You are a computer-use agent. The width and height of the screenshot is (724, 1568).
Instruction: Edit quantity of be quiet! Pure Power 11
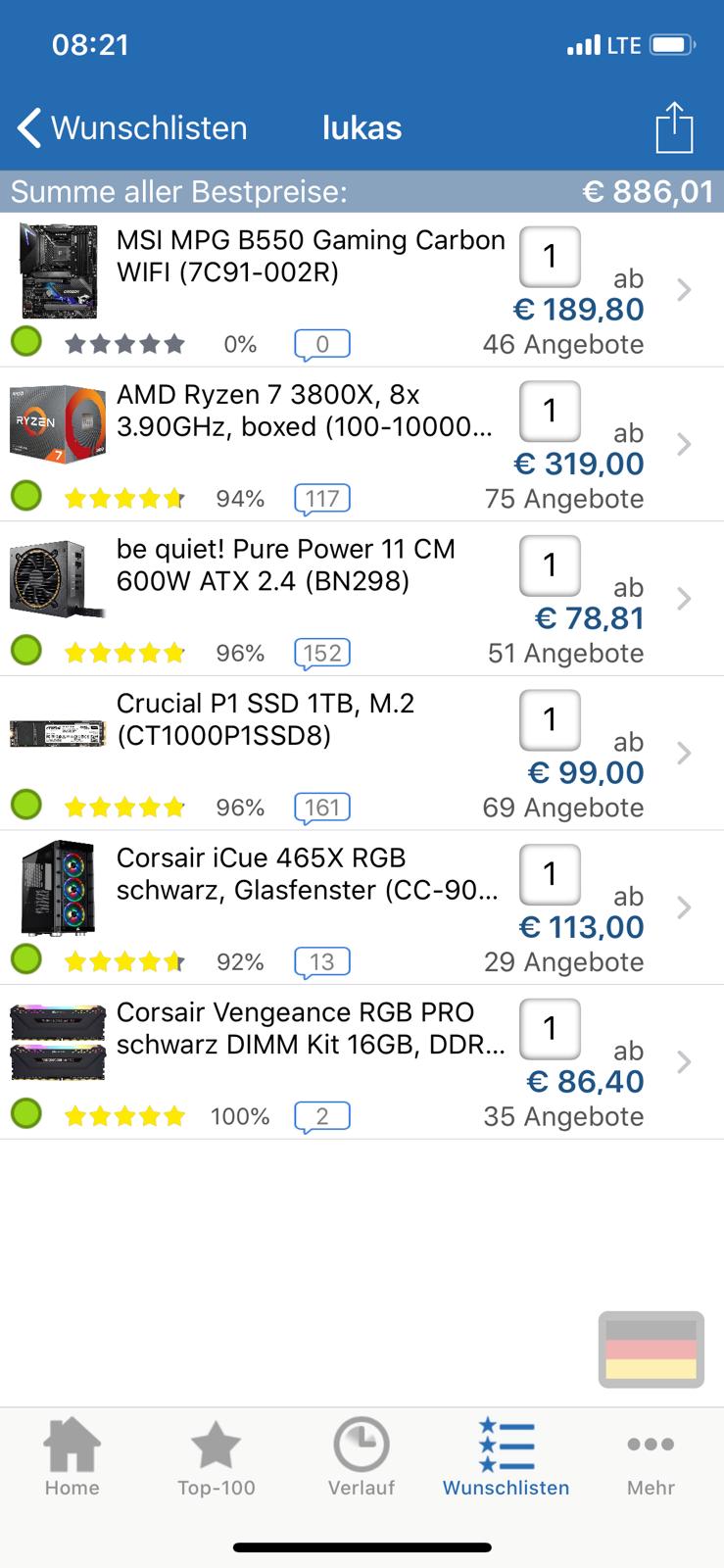(550, 565)
